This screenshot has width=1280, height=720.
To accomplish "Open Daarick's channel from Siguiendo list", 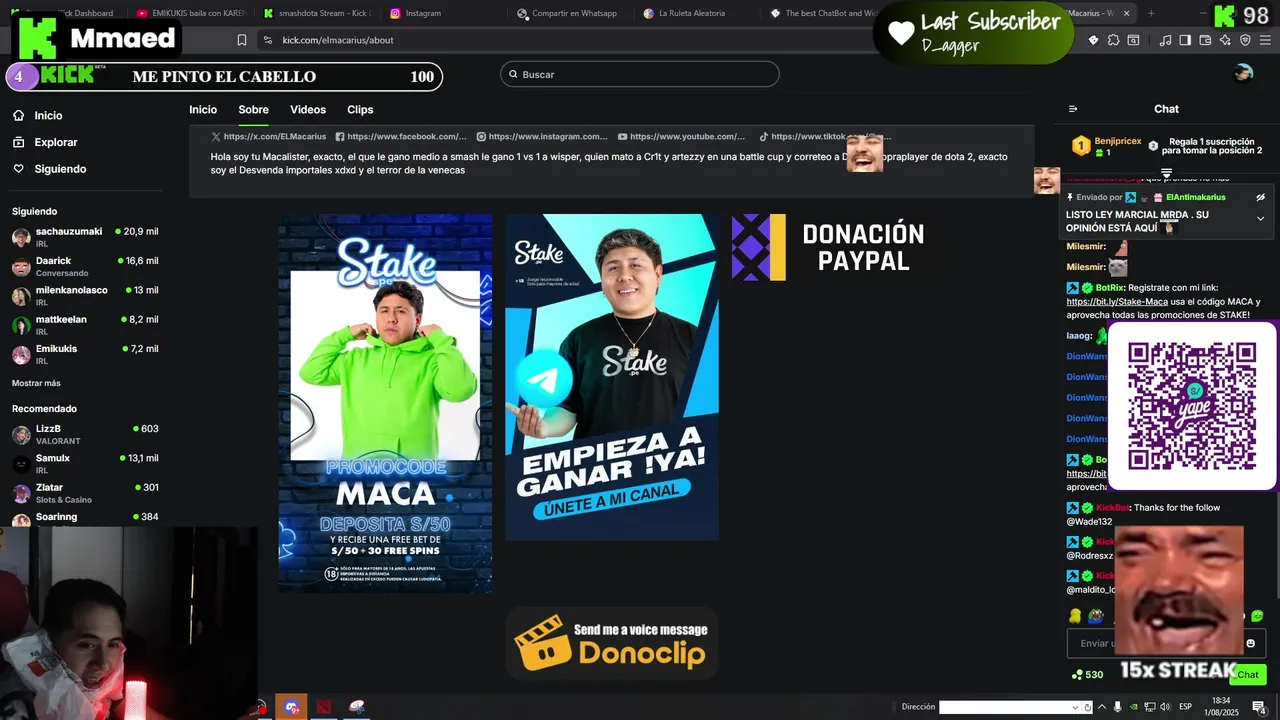I will tap(54, 261).
